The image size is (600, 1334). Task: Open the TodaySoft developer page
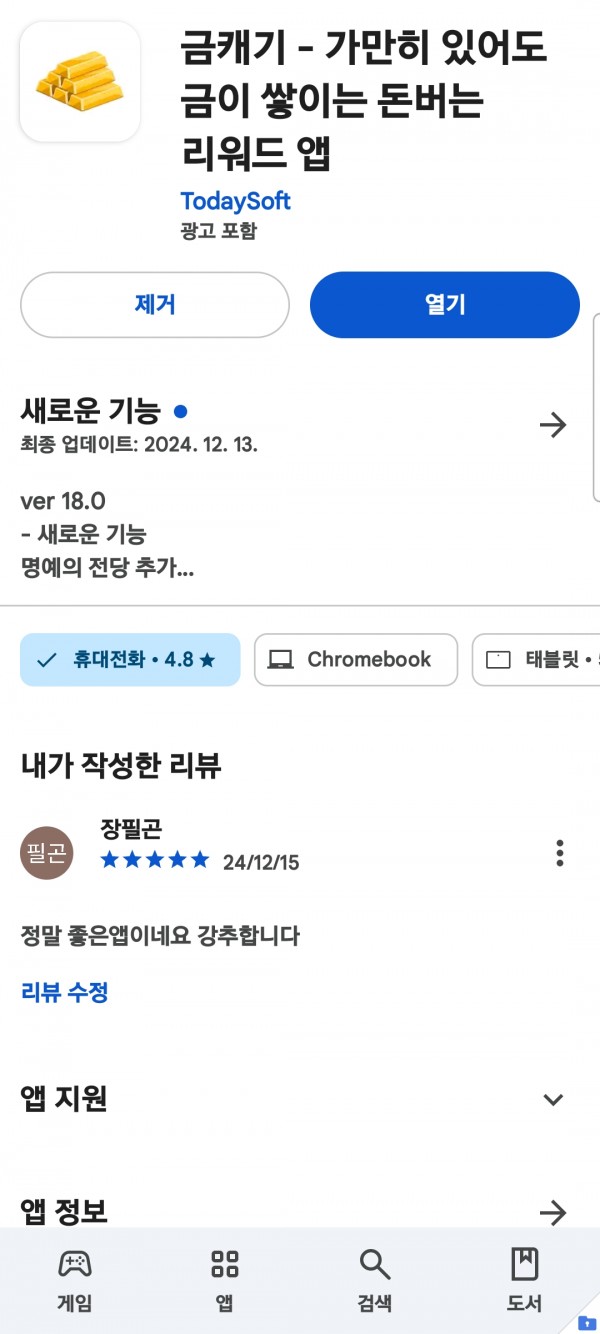(236, 200)
